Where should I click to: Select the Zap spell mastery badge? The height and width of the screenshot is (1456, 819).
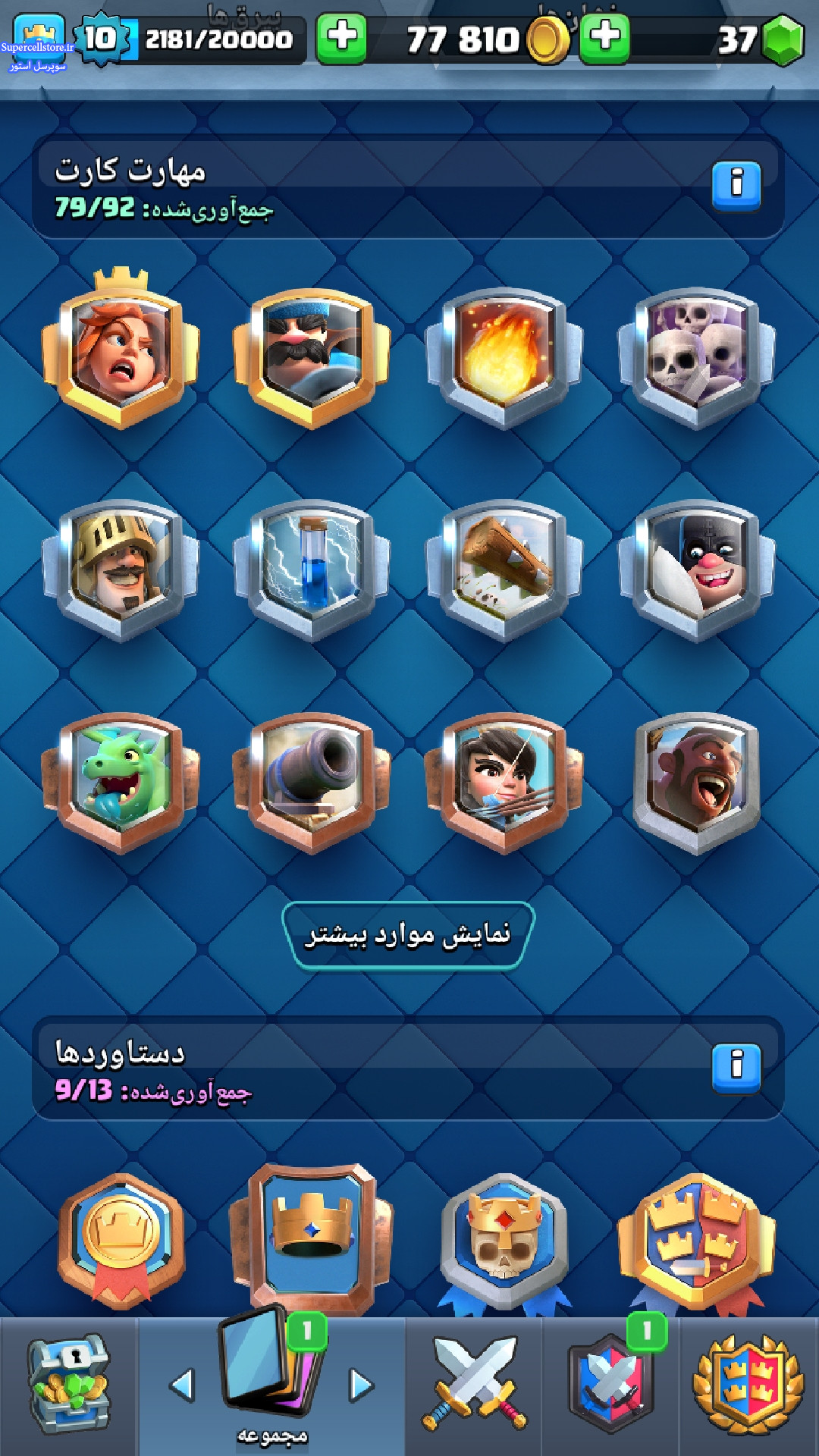(x=312, y=570)
